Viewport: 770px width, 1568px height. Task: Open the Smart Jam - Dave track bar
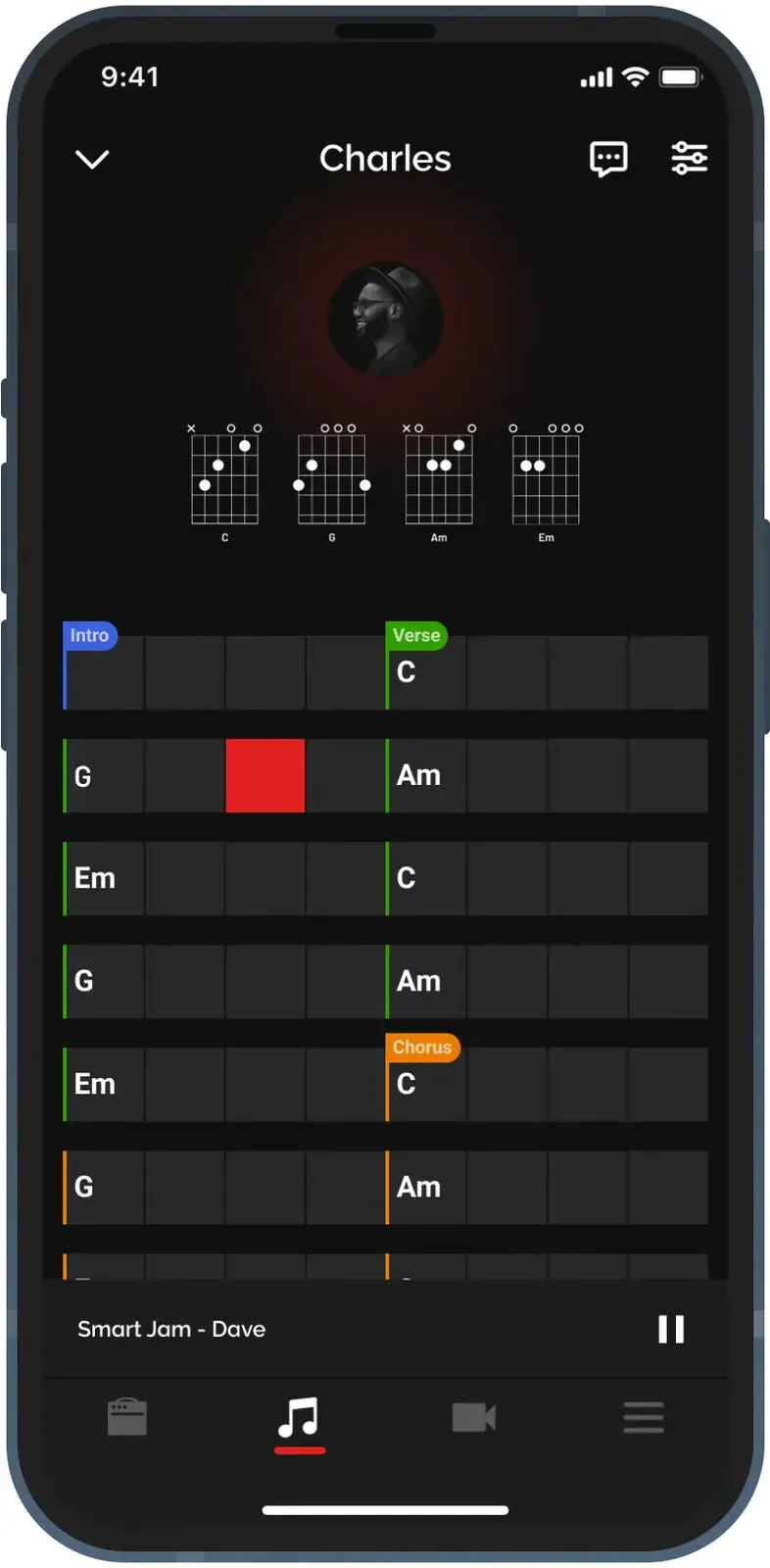[x=171, y=1329]
